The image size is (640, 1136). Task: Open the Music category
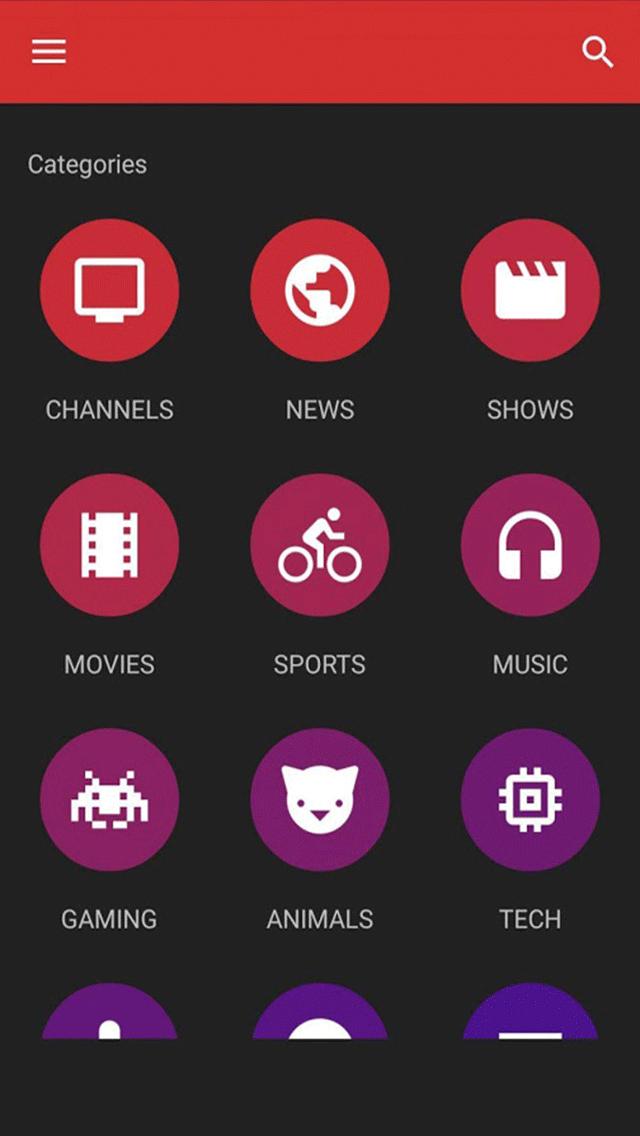(530, 545)
